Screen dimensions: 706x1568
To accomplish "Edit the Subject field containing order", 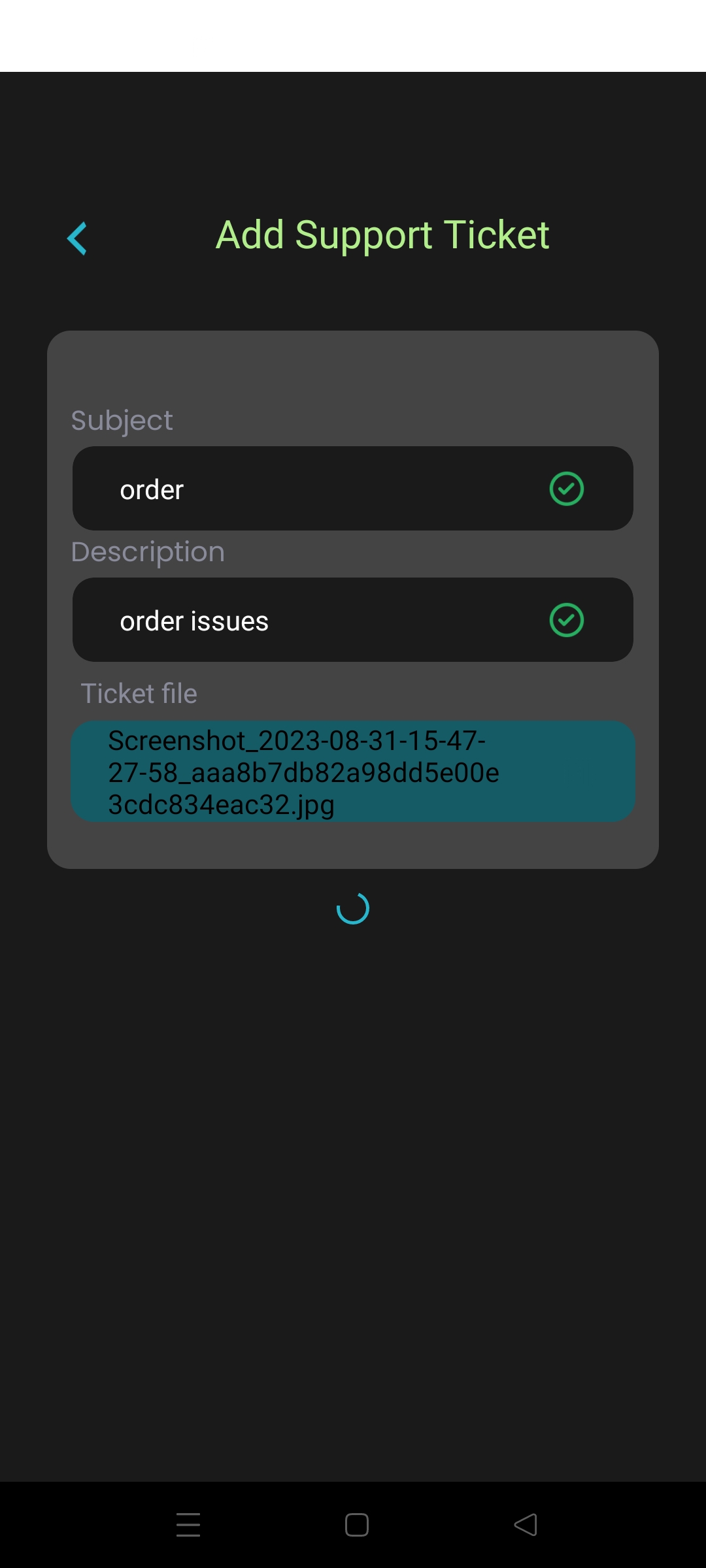I will (353, 489).
